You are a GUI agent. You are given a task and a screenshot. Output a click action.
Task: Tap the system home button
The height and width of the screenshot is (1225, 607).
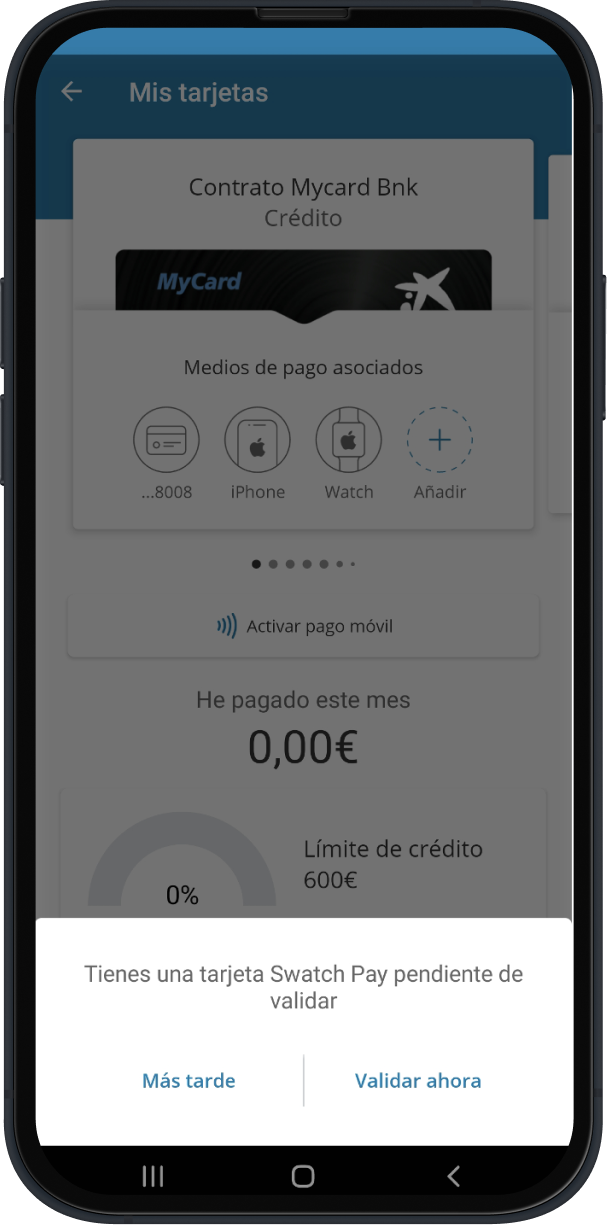tap(303, 1176)
